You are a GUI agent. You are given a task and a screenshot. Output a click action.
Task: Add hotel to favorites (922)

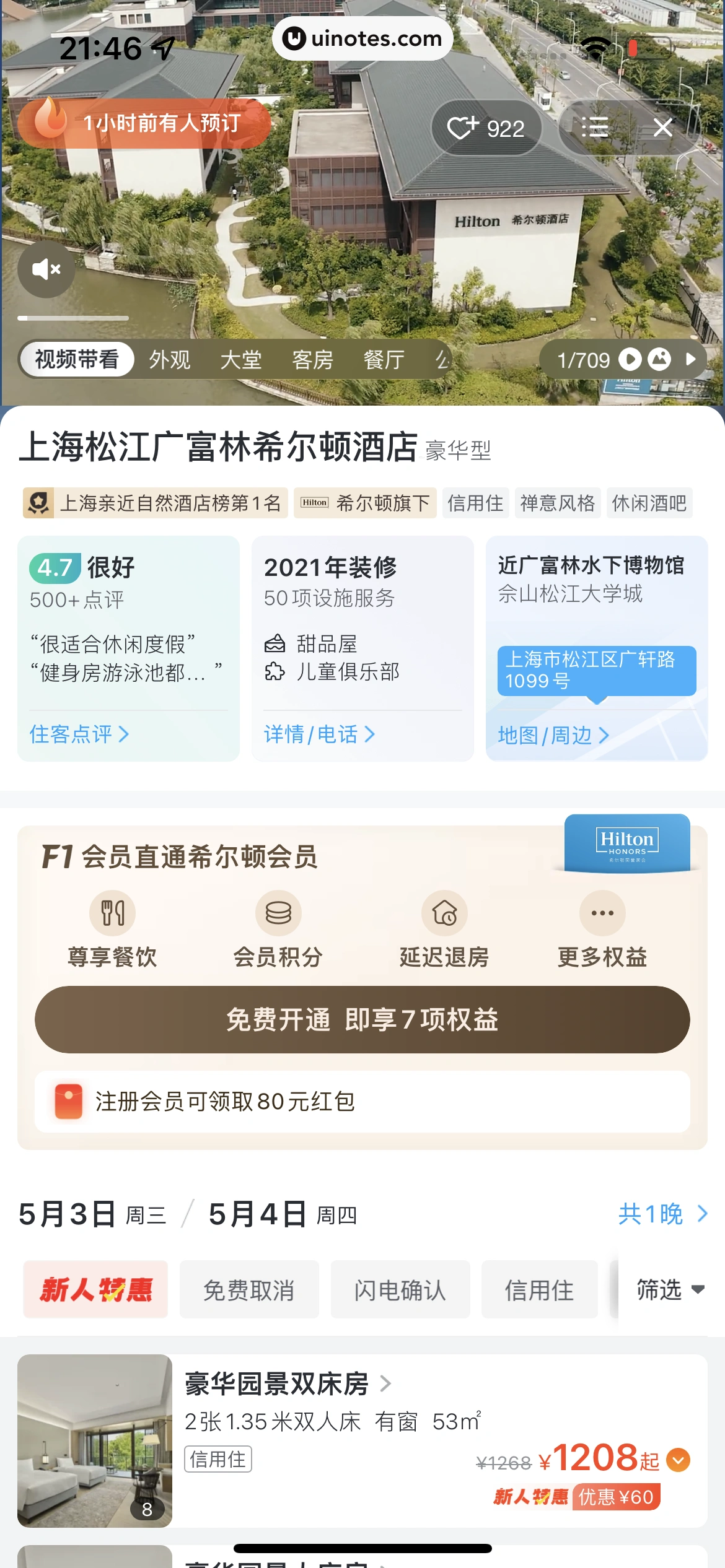coord(486,128)
